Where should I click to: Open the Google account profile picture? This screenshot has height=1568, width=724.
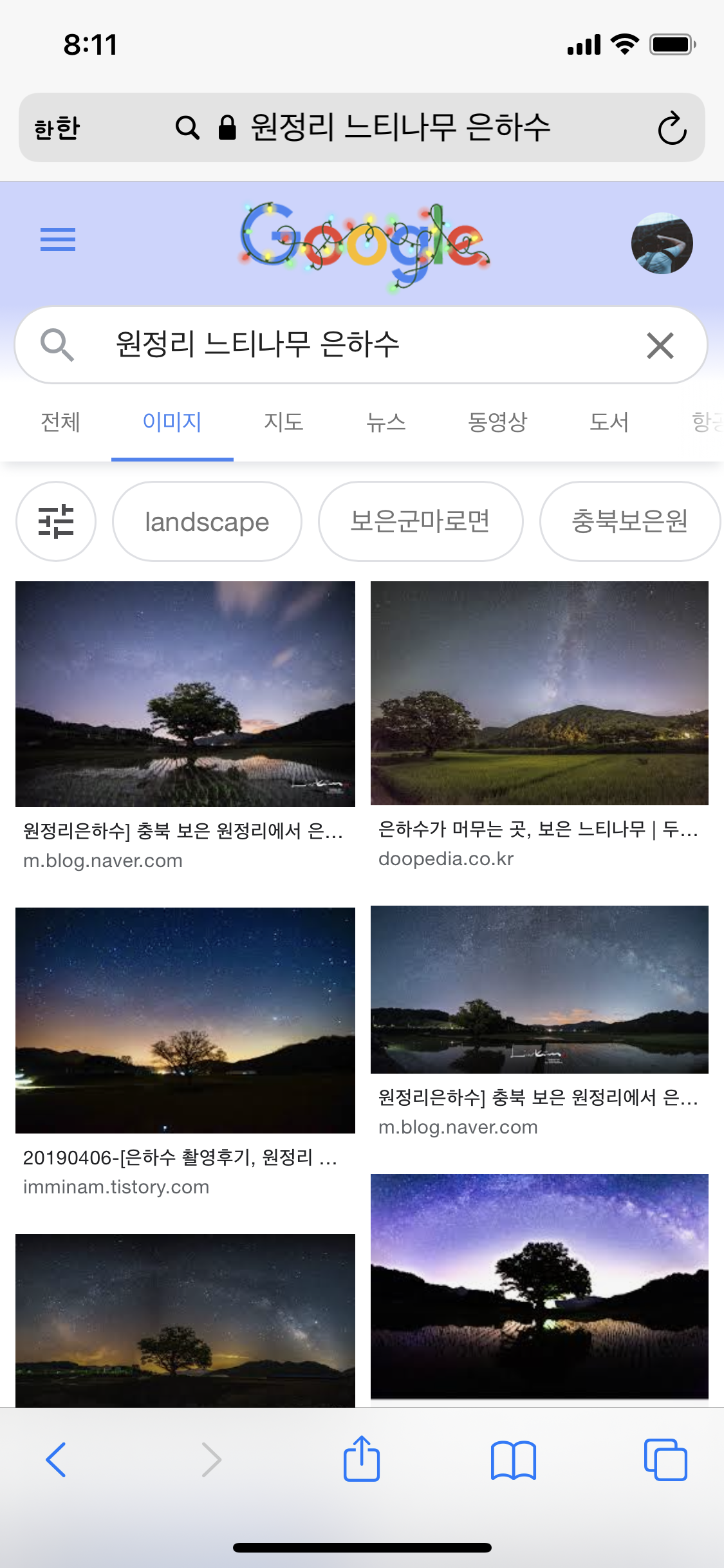(662, 243)
